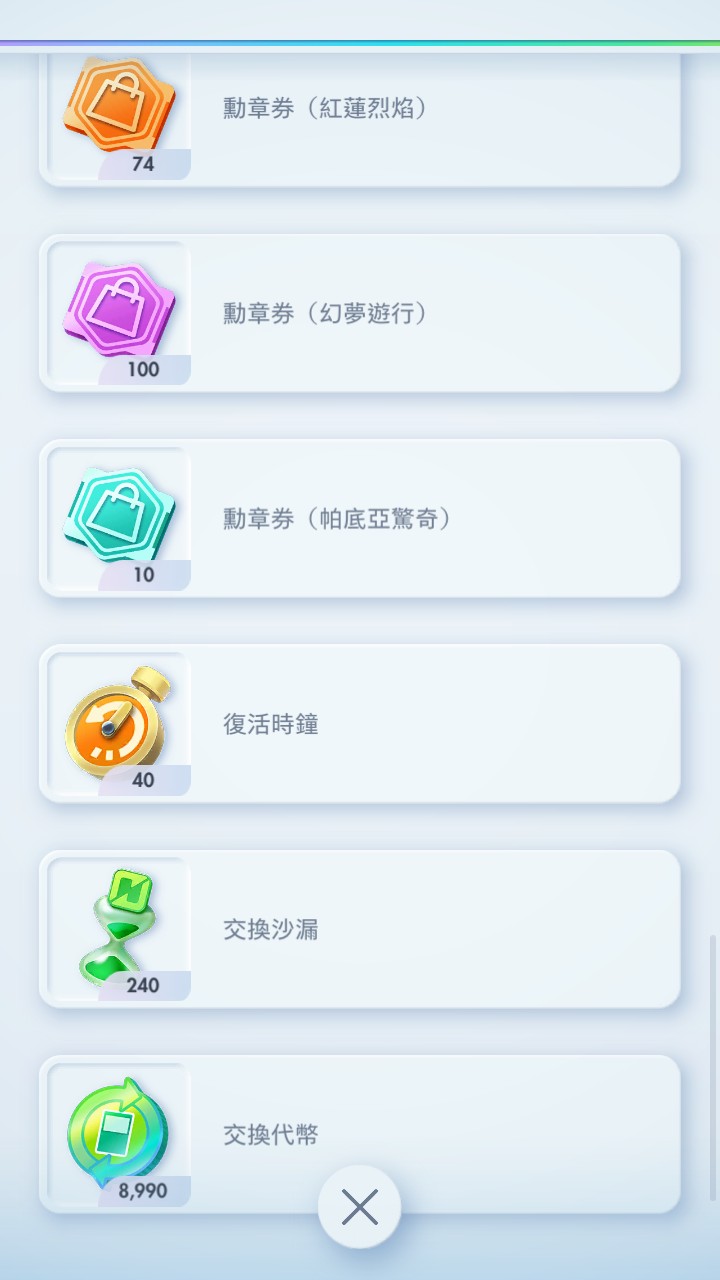Click the quantity label showing 100
The image size is (720, 1280).
coord(146,369)
